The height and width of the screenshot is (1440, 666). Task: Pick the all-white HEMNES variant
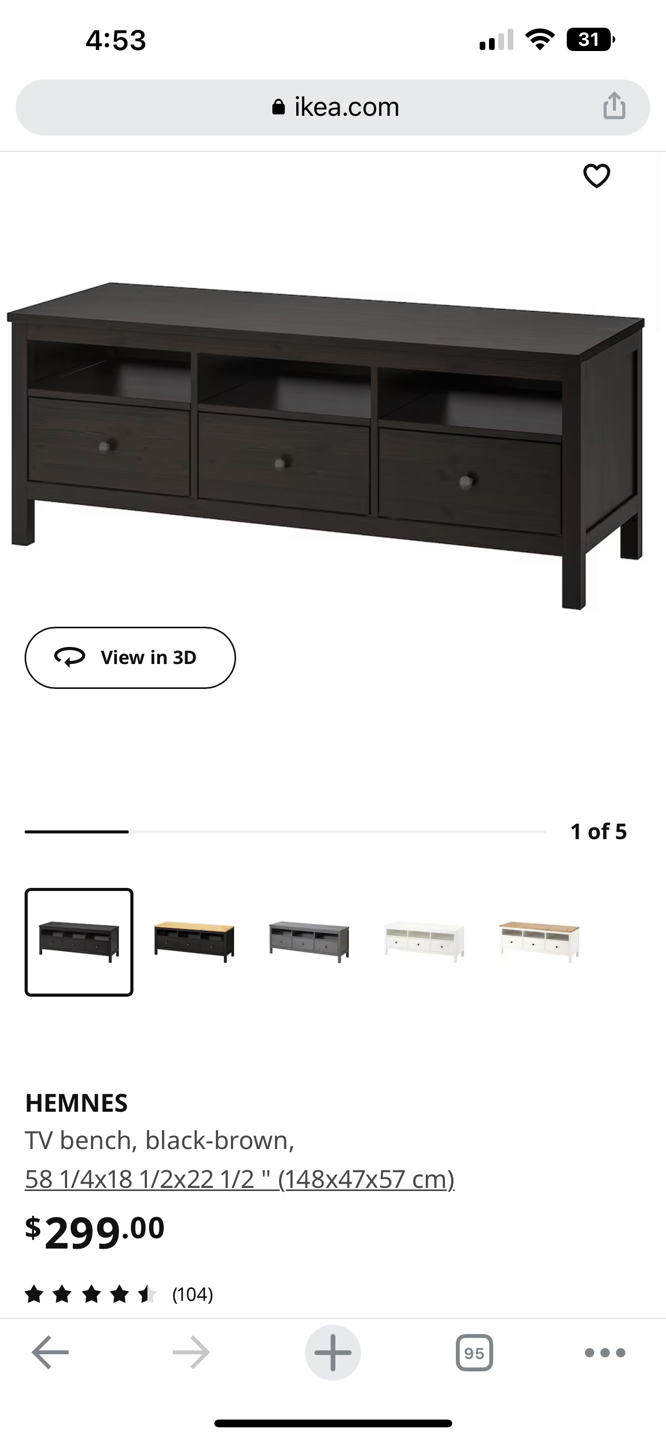tap(424, 941)
